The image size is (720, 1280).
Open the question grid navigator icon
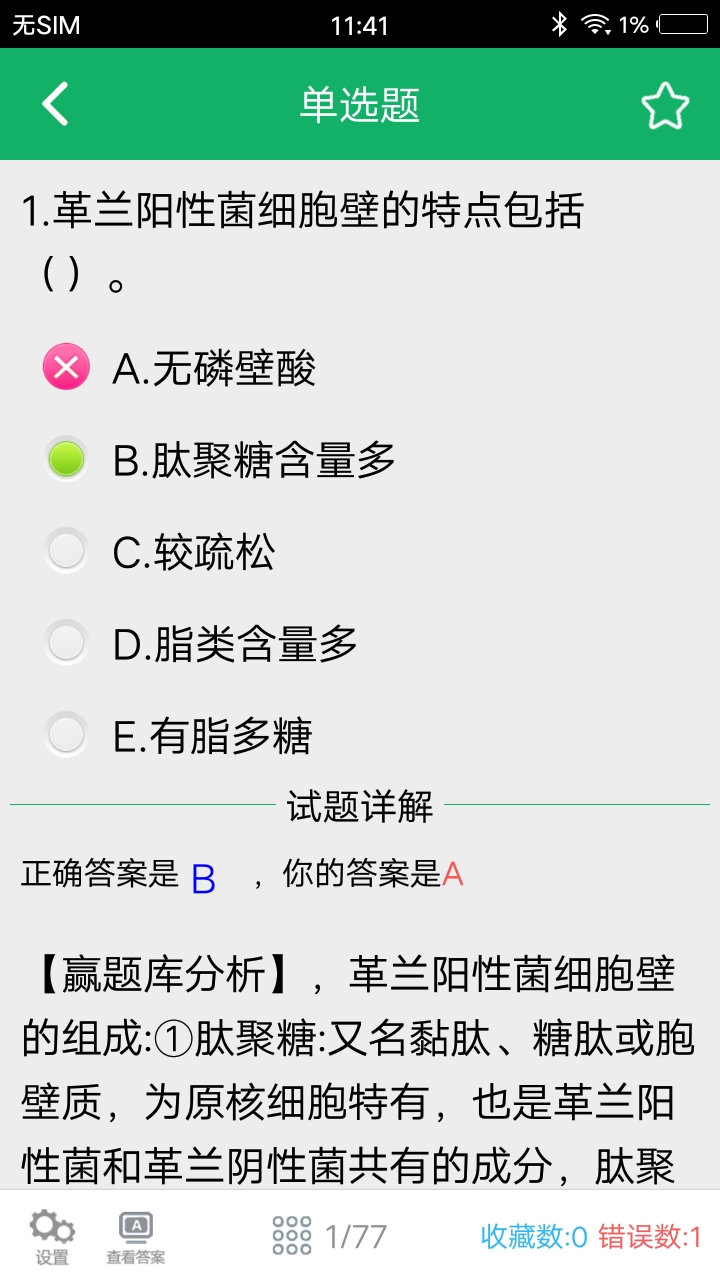point(291,1234)
